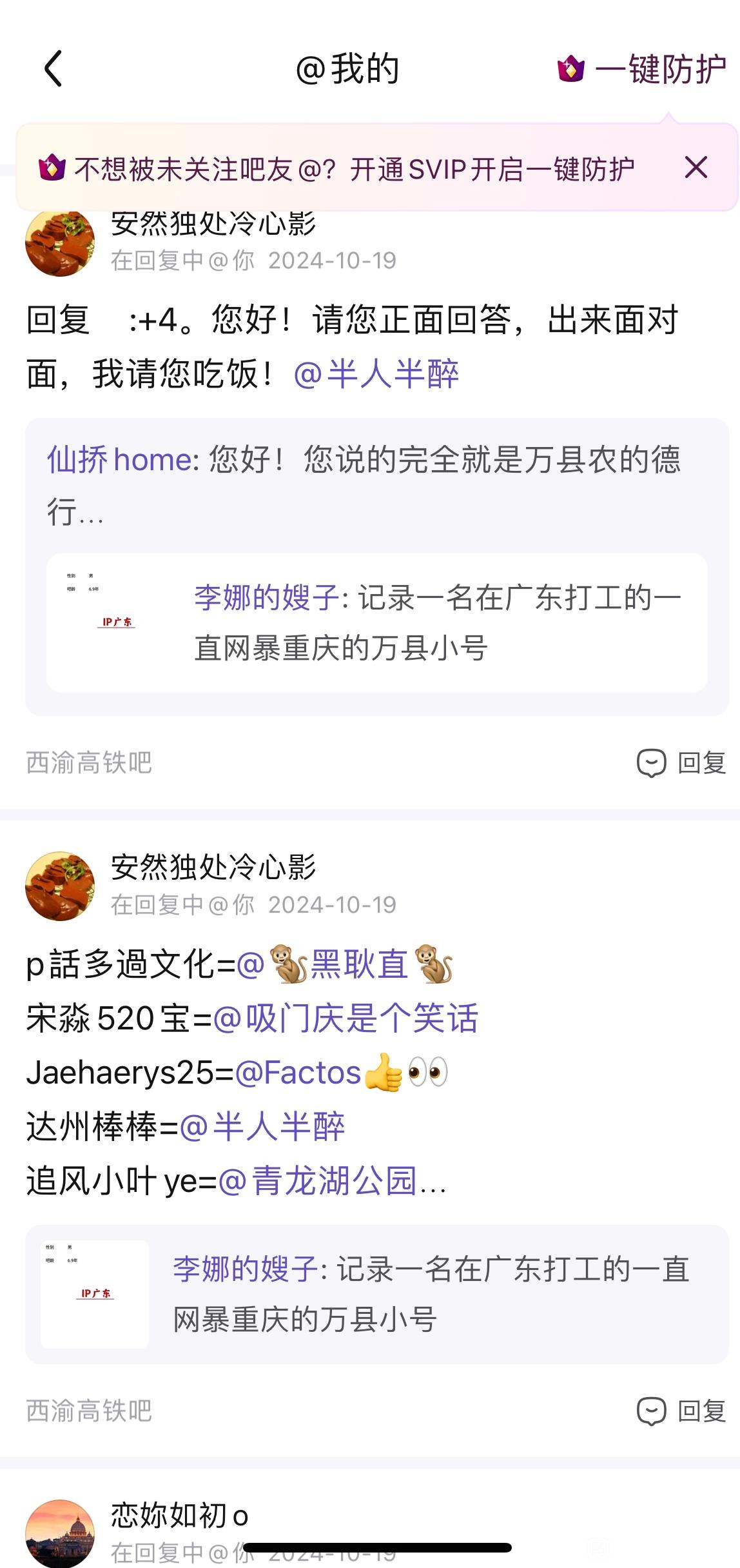Open mentioned user @青龙湖公园
Screen dimensions: 740x1568
click(x=318, y=1181)
